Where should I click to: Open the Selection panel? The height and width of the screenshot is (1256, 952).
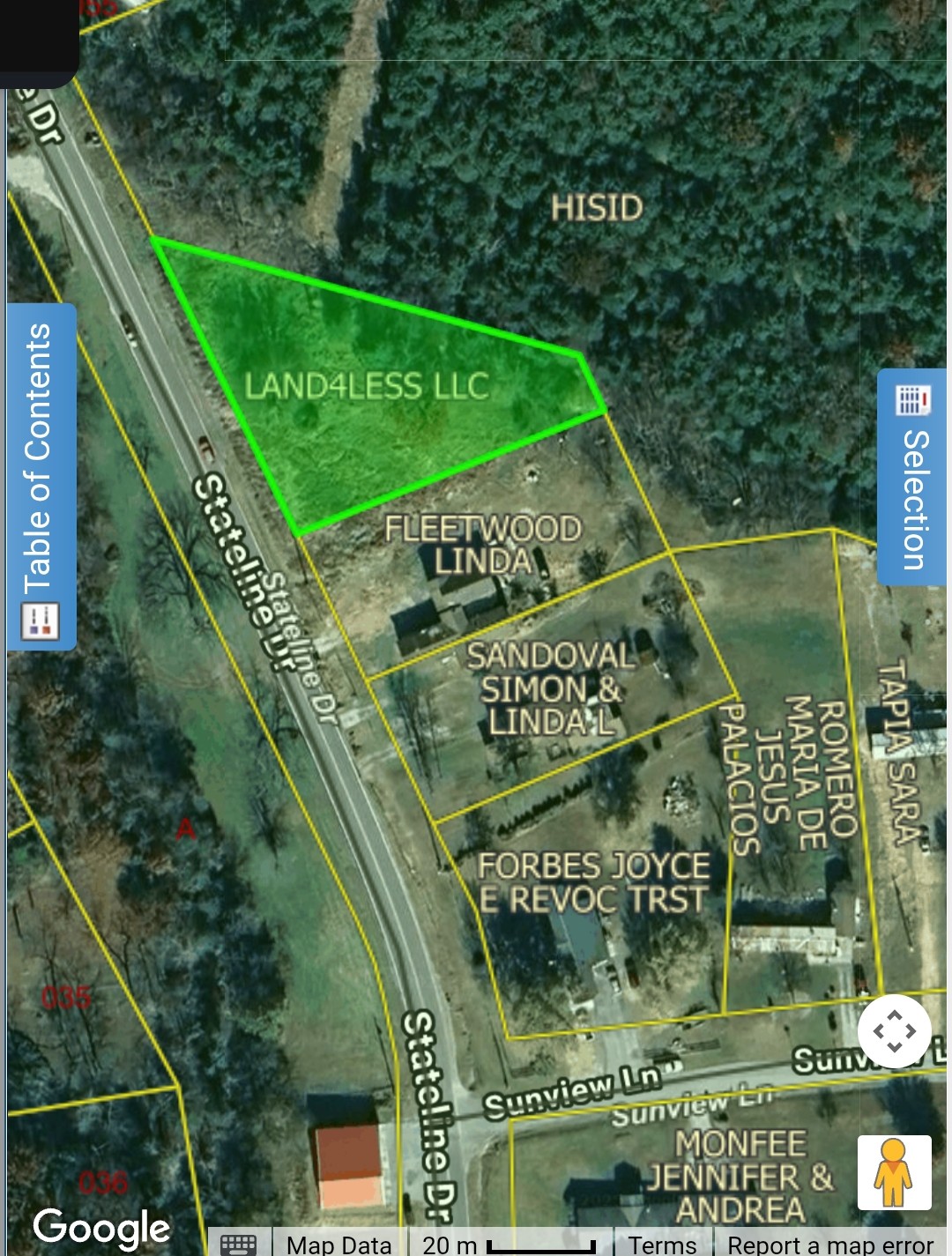(913, 477)
